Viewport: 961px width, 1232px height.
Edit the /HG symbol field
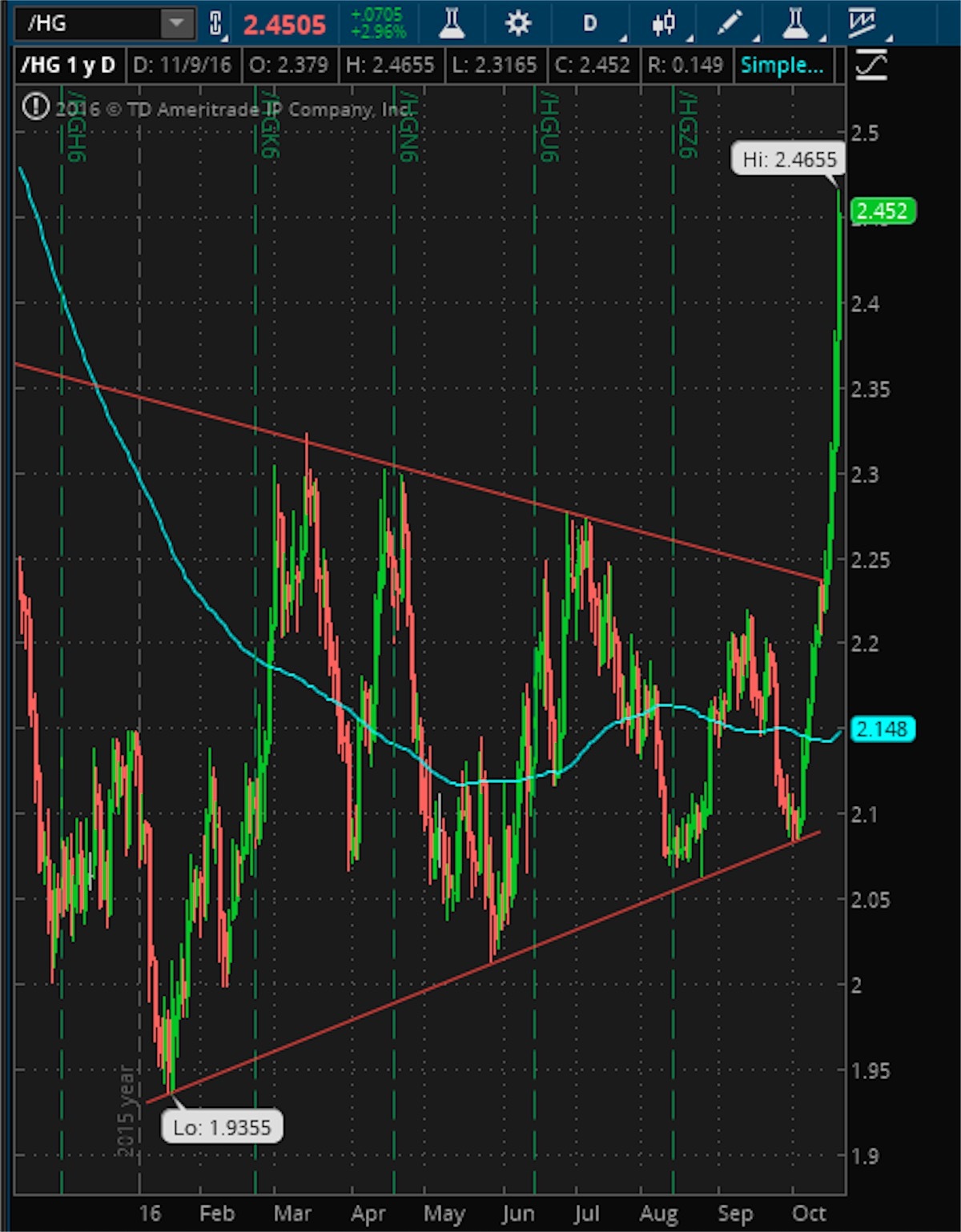coord(88,23)
